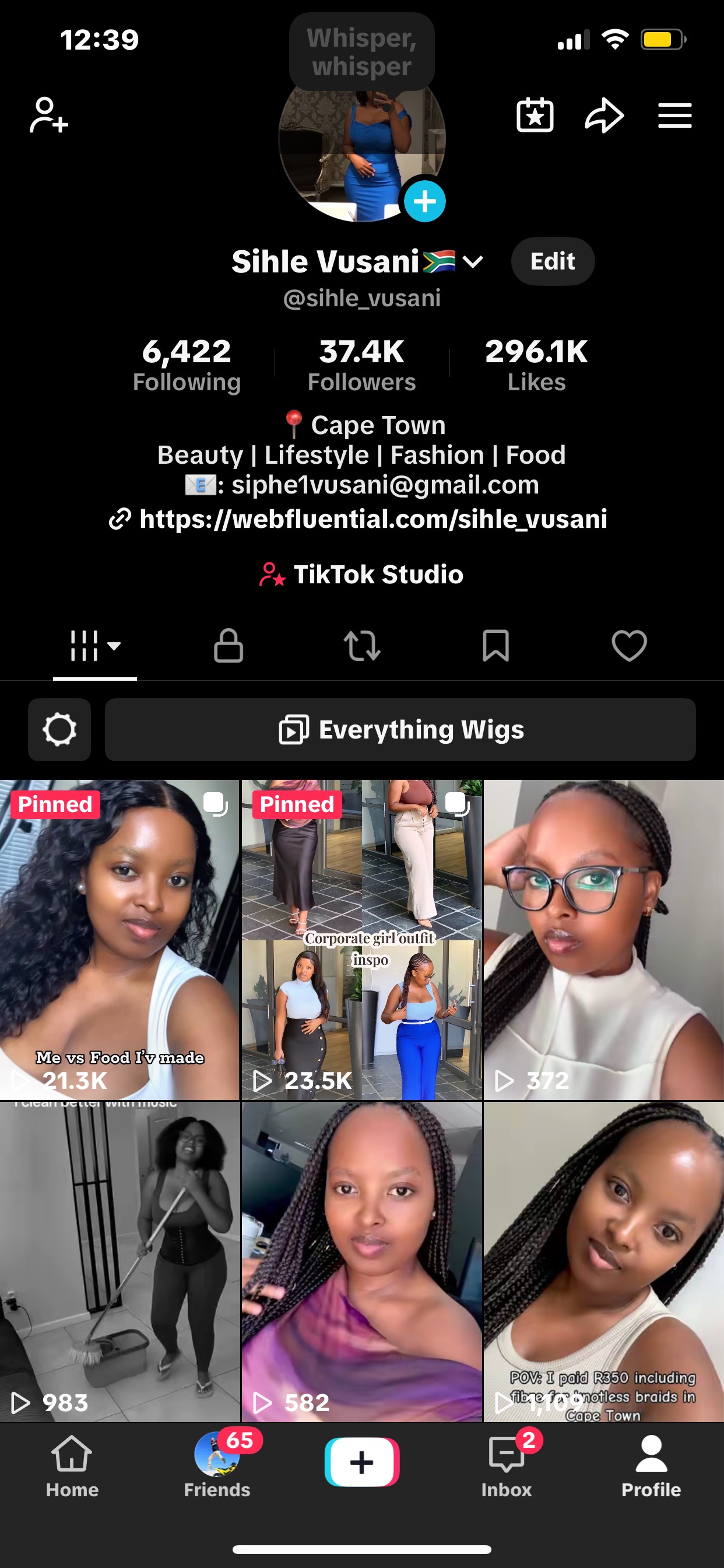Switch to the reposts tab
This screenshot has height=1568, width=724.
tap(362, 645)
